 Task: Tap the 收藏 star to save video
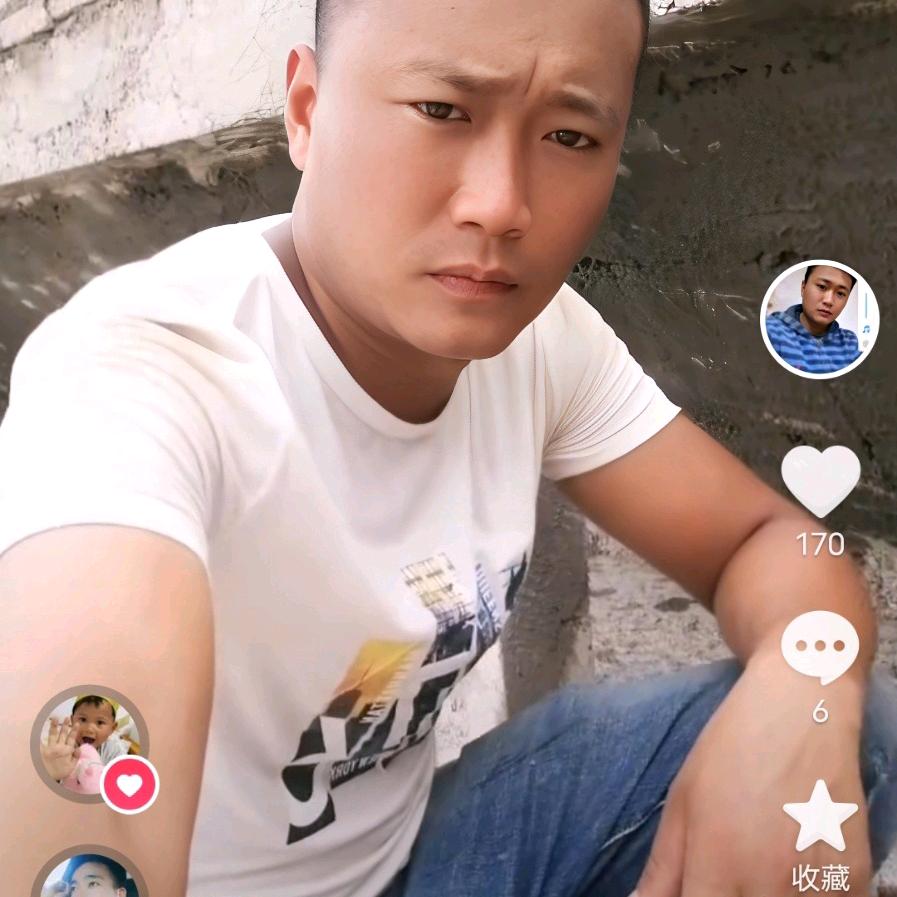[820, 816]
